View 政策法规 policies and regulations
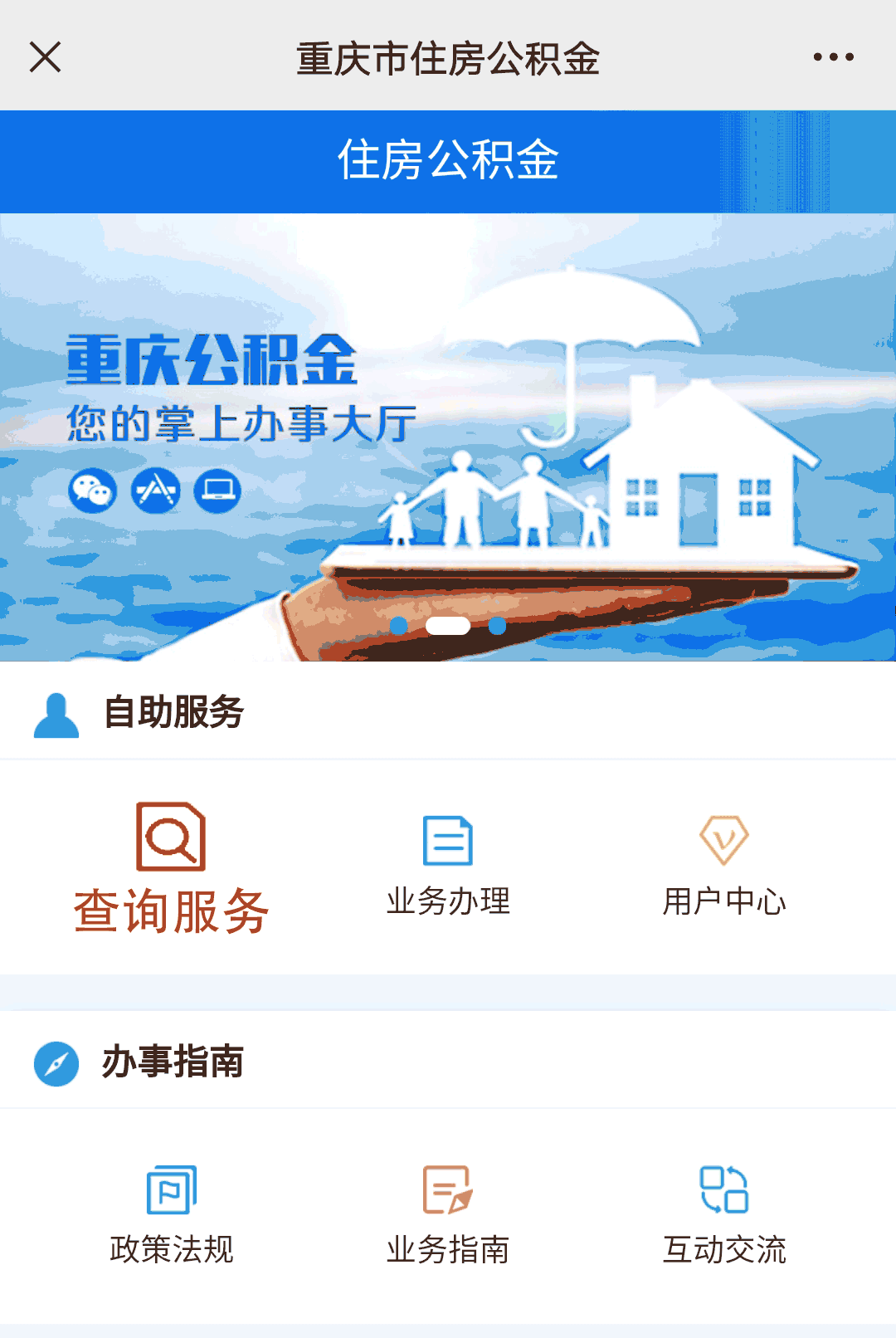 point(172,1215)
